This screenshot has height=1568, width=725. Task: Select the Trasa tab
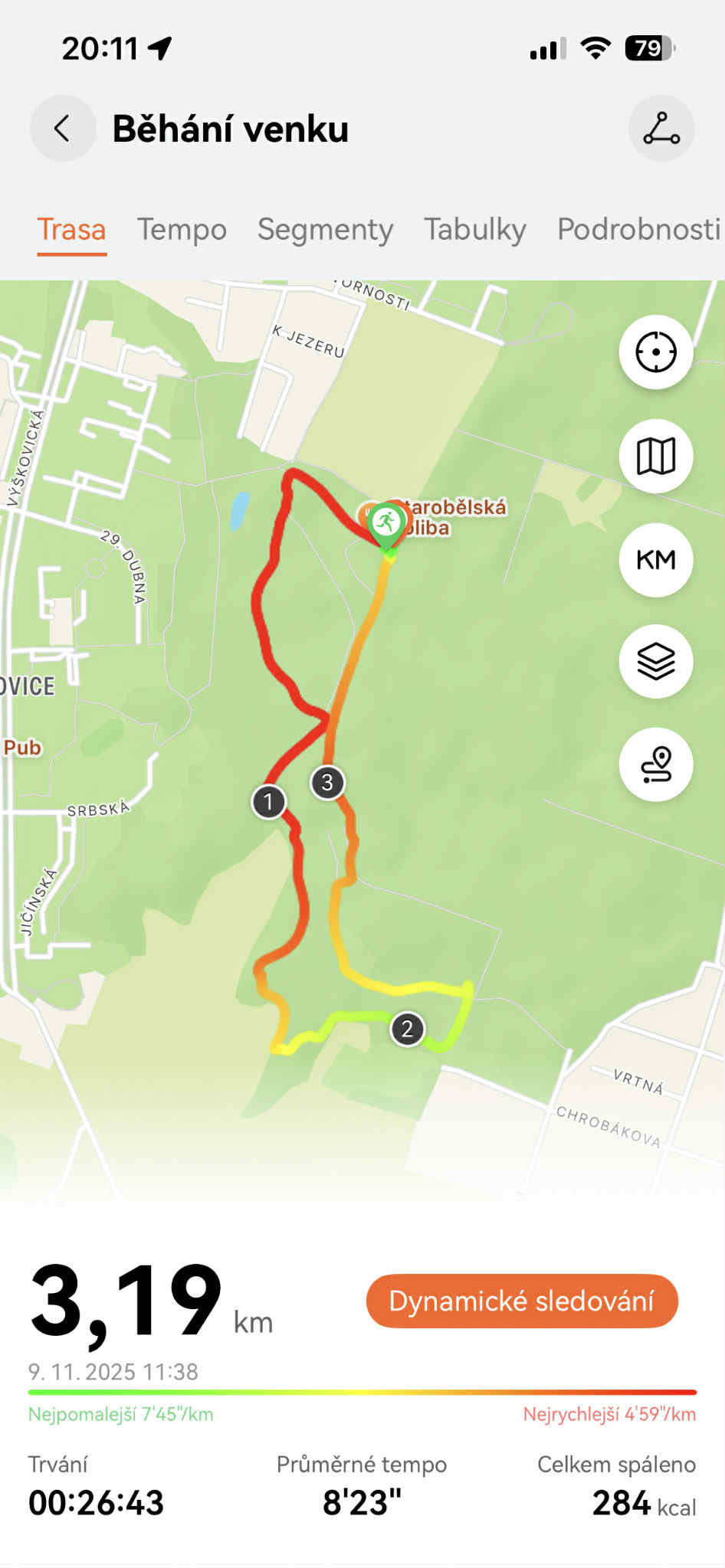[71, 230]
